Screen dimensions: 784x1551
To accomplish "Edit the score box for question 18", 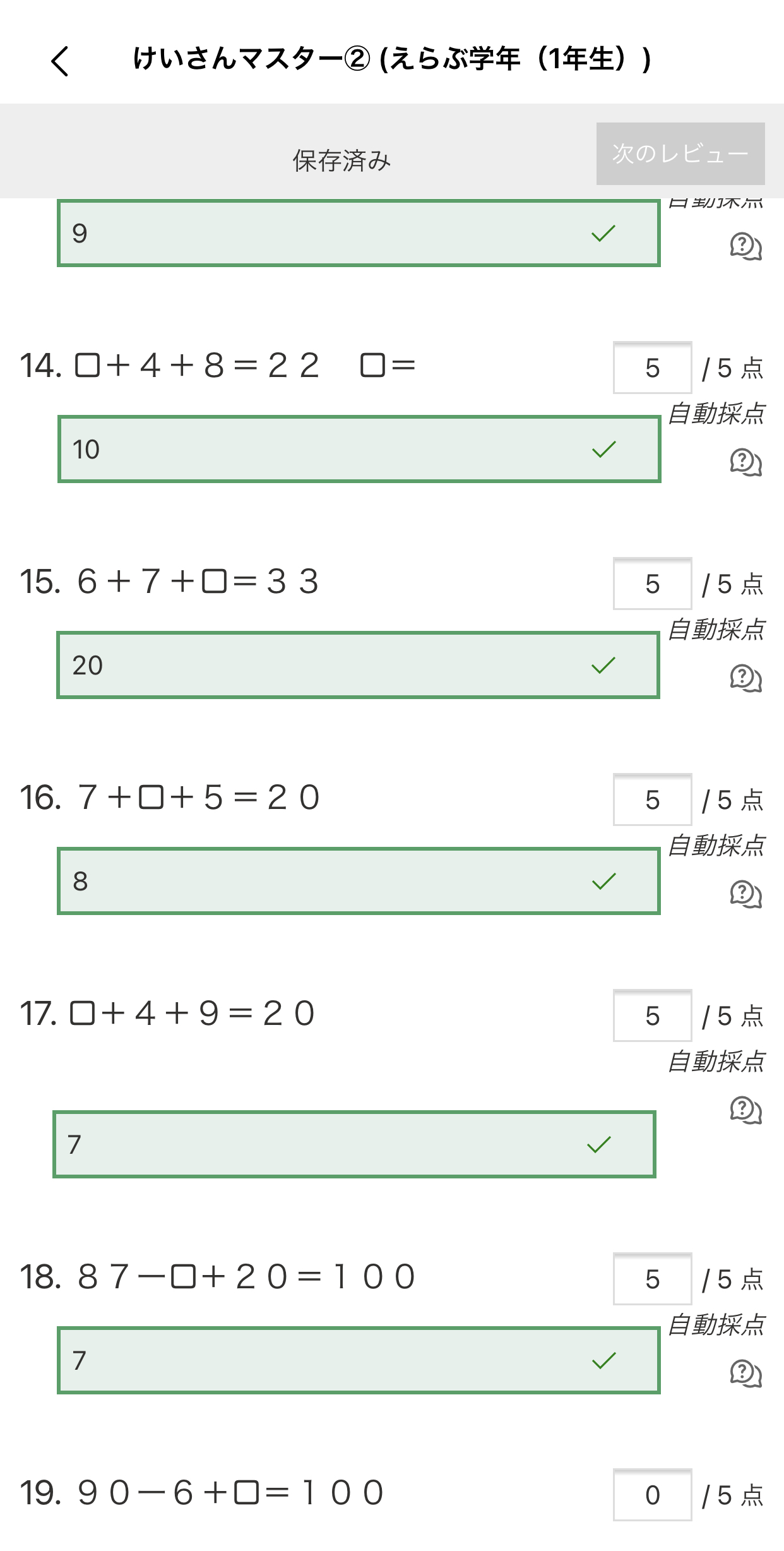I will point(653,1279).
